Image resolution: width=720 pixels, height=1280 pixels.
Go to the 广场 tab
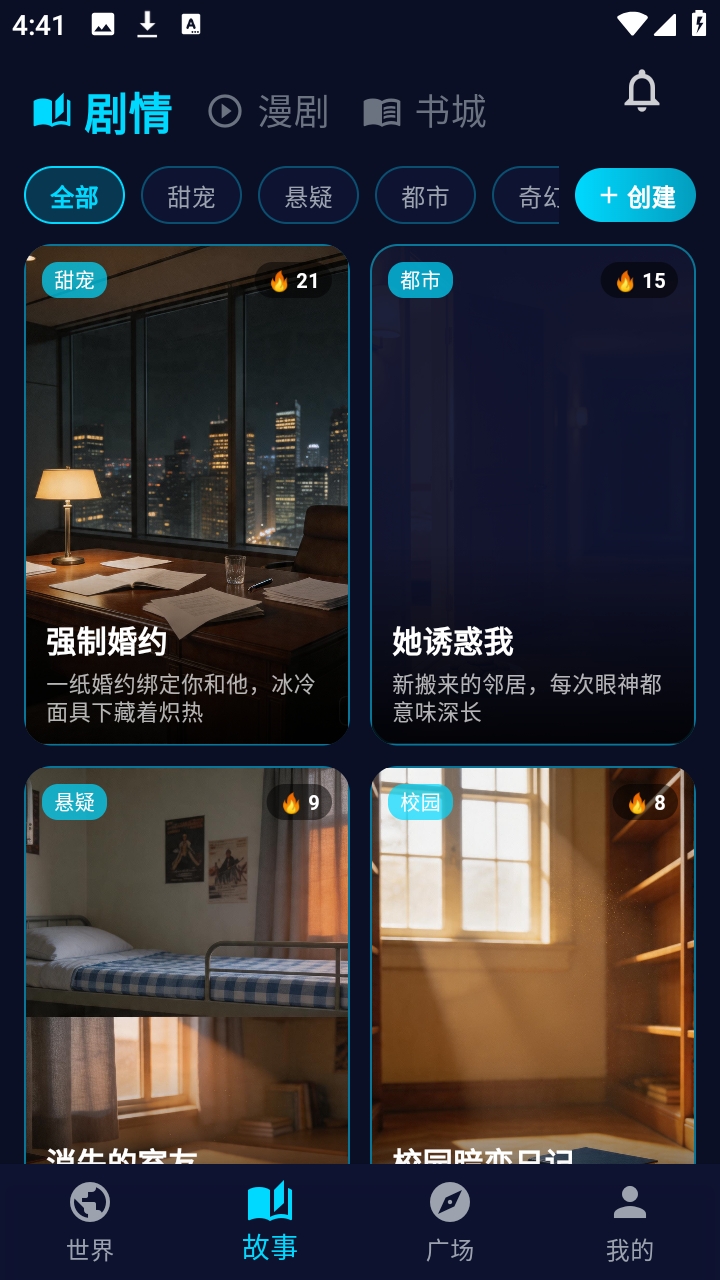(x=450, y=1222)
